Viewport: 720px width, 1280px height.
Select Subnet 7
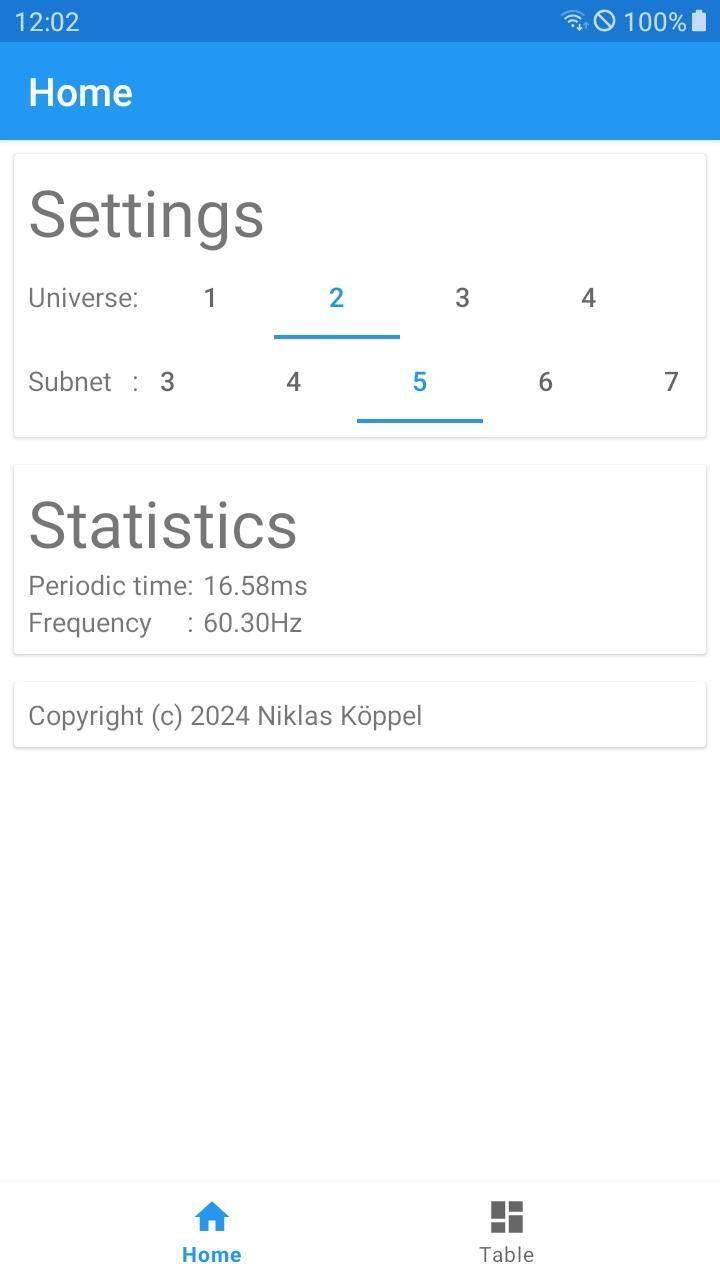(671, 381)
